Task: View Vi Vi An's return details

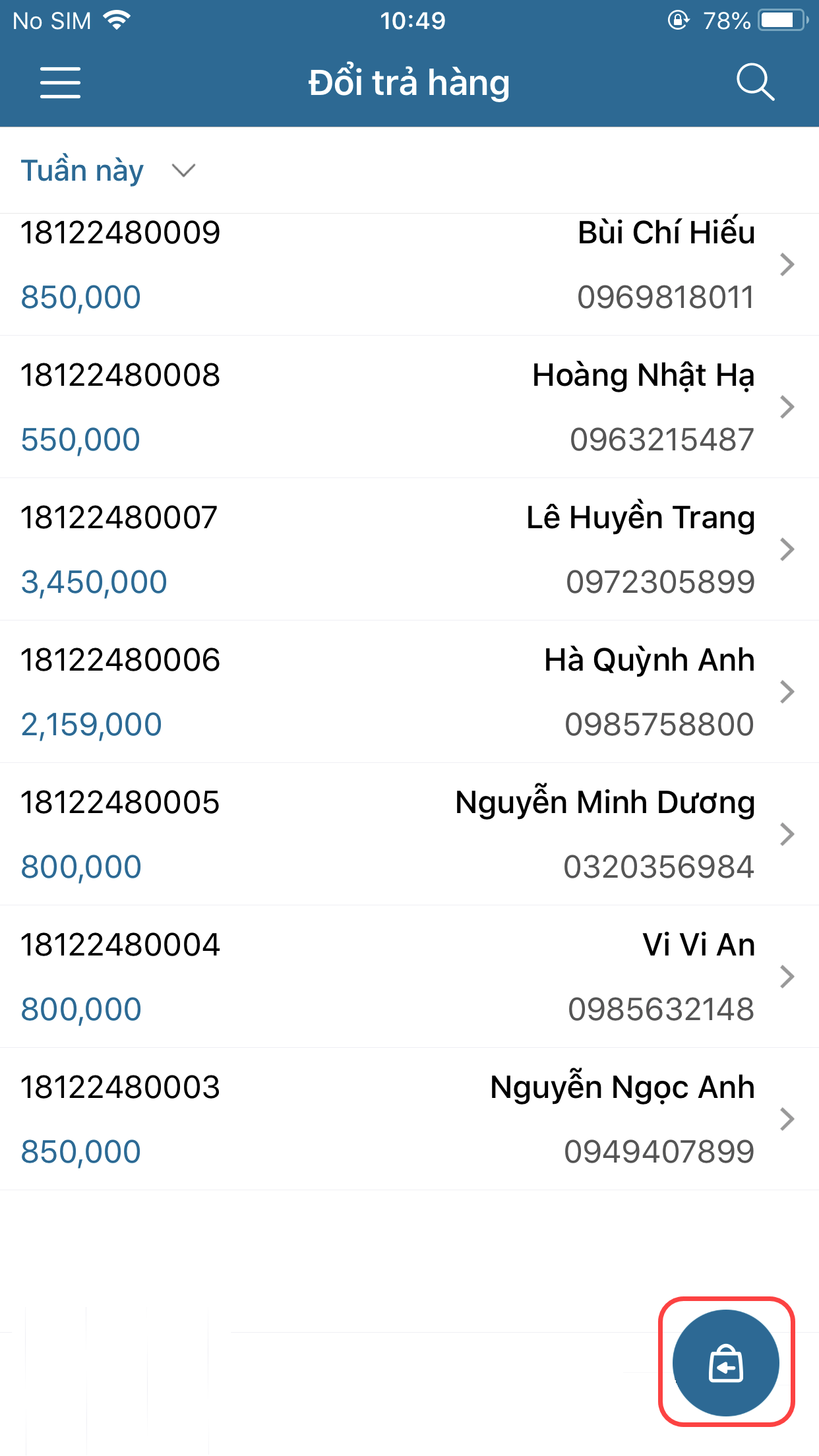Action: point(409,977)
